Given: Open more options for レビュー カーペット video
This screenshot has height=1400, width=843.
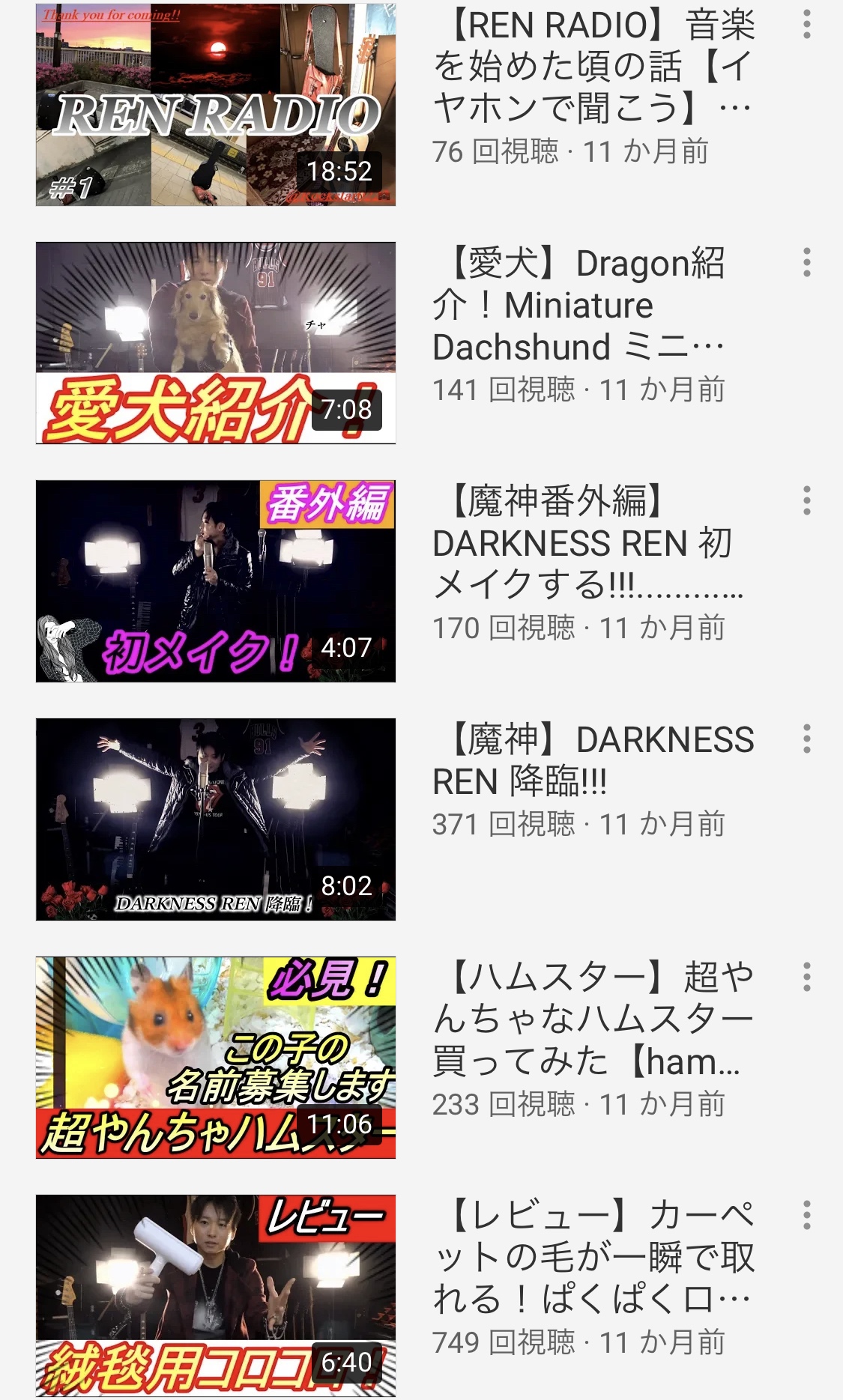Looking at the screenshot, I should pyautogui.click(x=806, y=1215).
